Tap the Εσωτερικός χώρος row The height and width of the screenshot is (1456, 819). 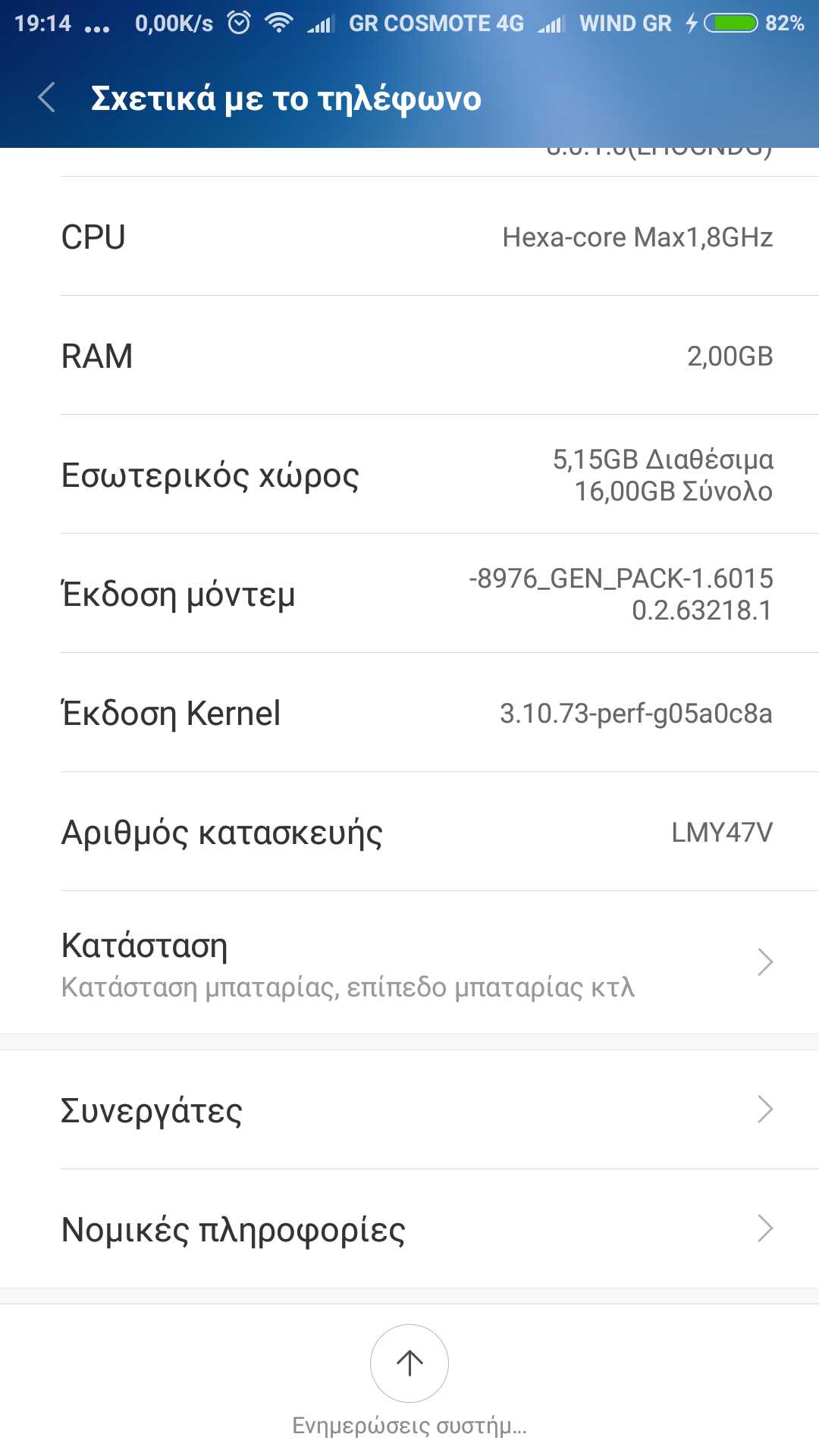point(409,475)
